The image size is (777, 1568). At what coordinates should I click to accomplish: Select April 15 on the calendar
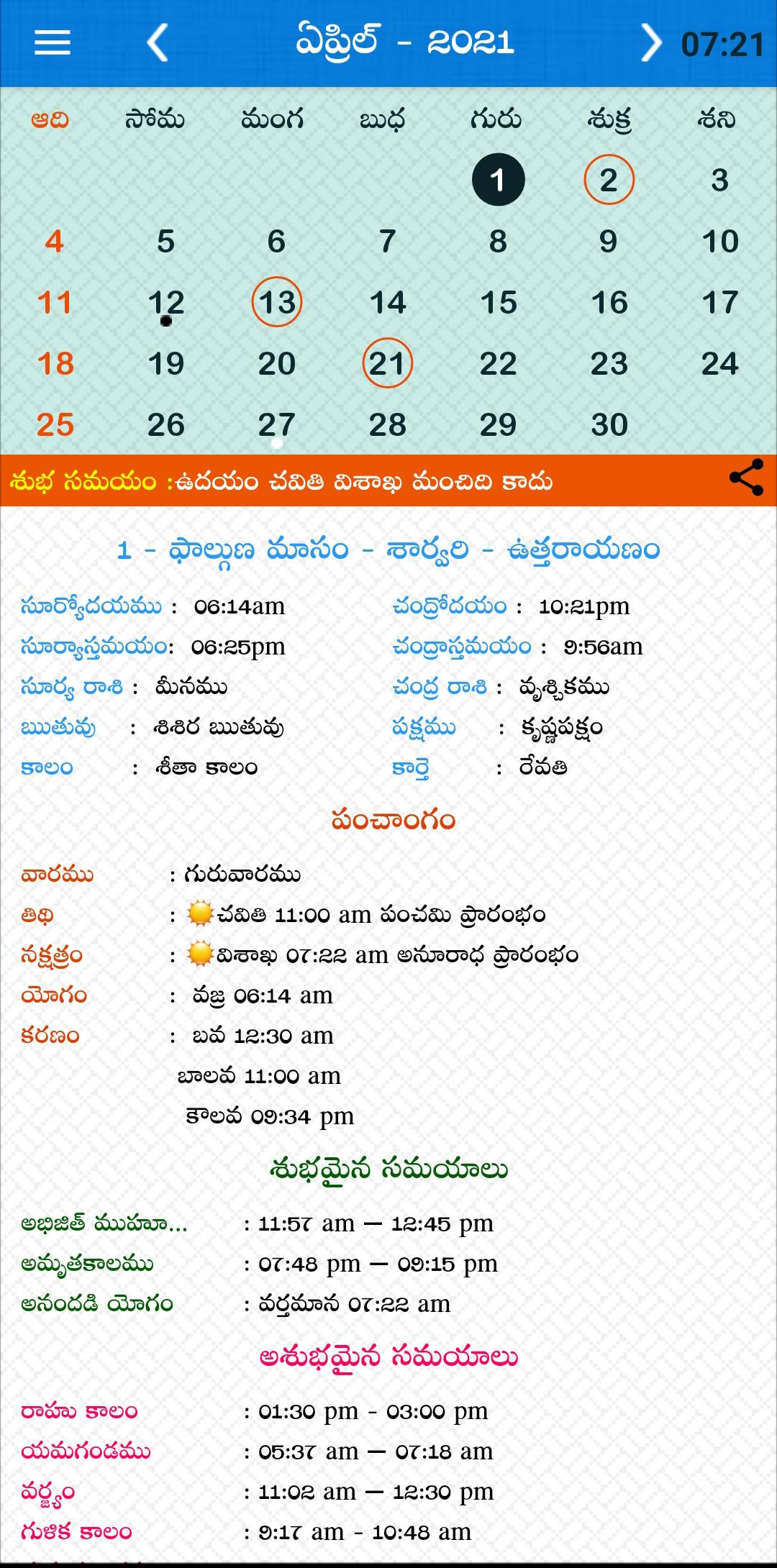tap(499, 303)
